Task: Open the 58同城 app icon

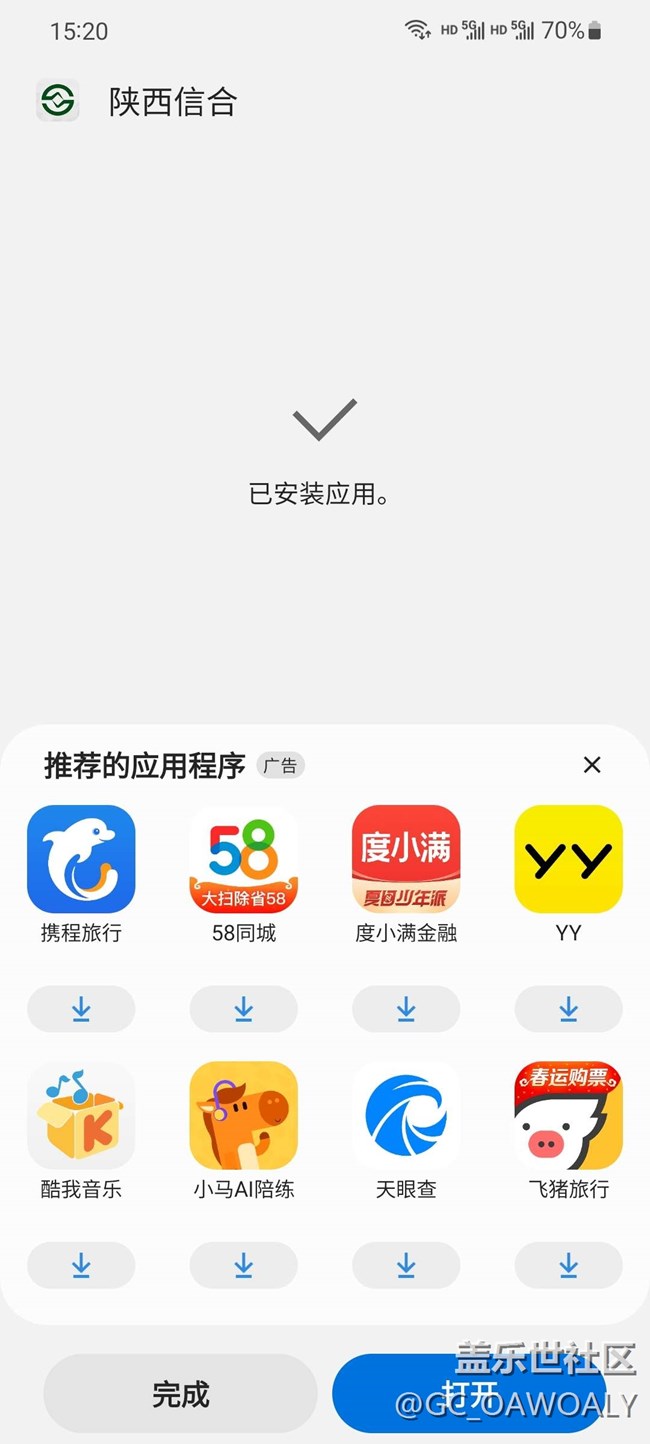Action: tap(243, 859)
